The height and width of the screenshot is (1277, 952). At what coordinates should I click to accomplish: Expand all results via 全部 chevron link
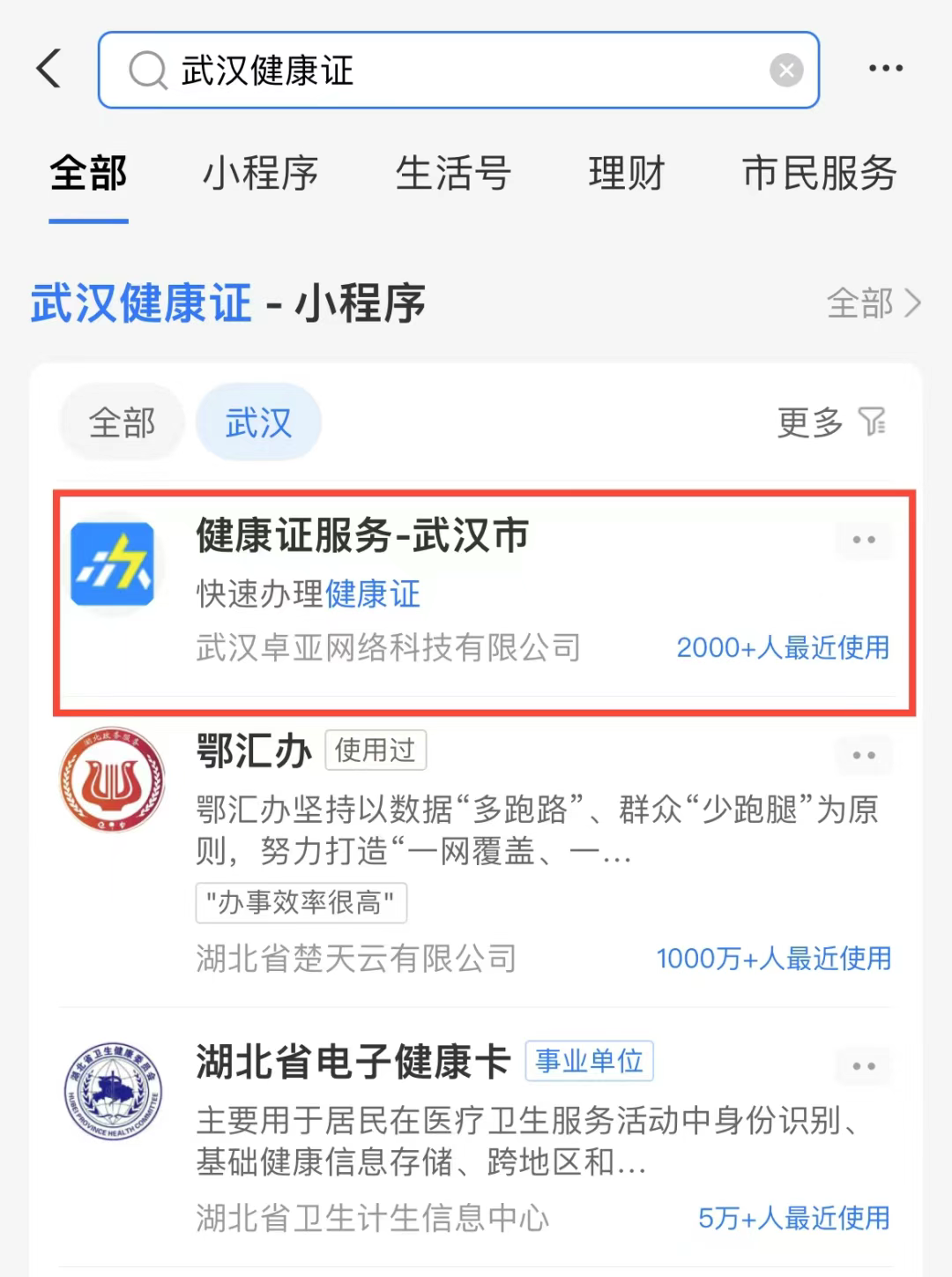874,304
